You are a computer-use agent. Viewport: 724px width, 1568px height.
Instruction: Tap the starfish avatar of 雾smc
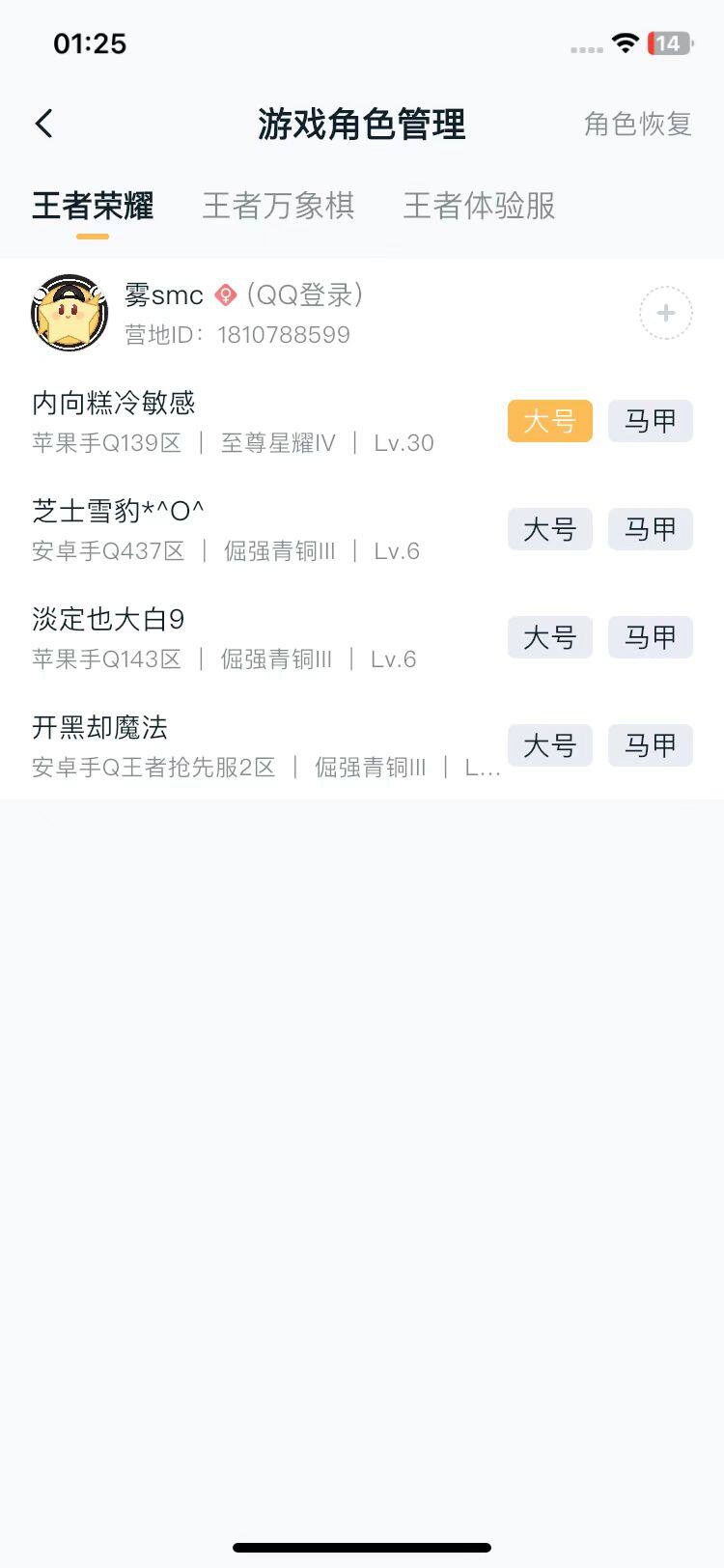[x=69, y=312]
